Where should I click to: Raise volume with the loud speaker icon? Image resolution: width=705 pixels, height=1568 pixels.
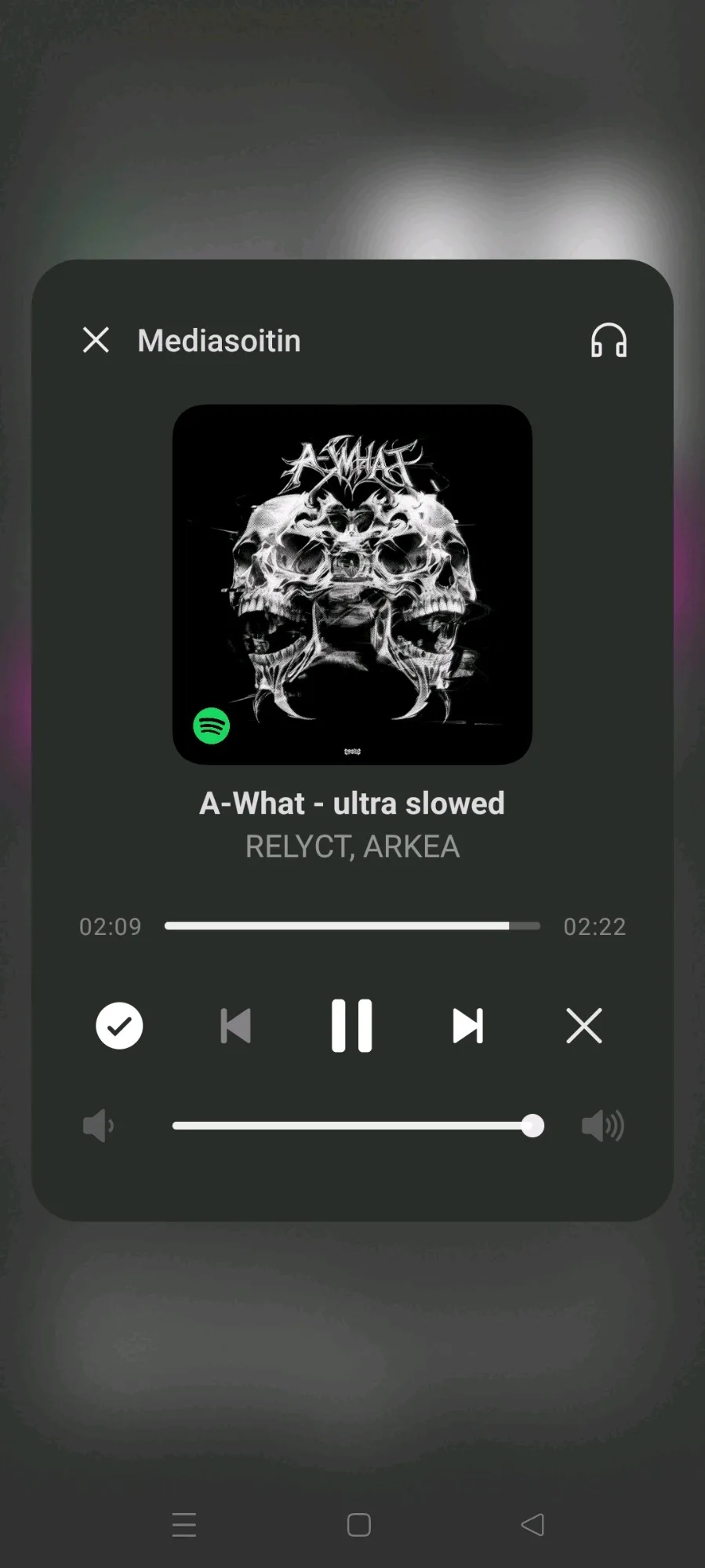click(602, 1126)
